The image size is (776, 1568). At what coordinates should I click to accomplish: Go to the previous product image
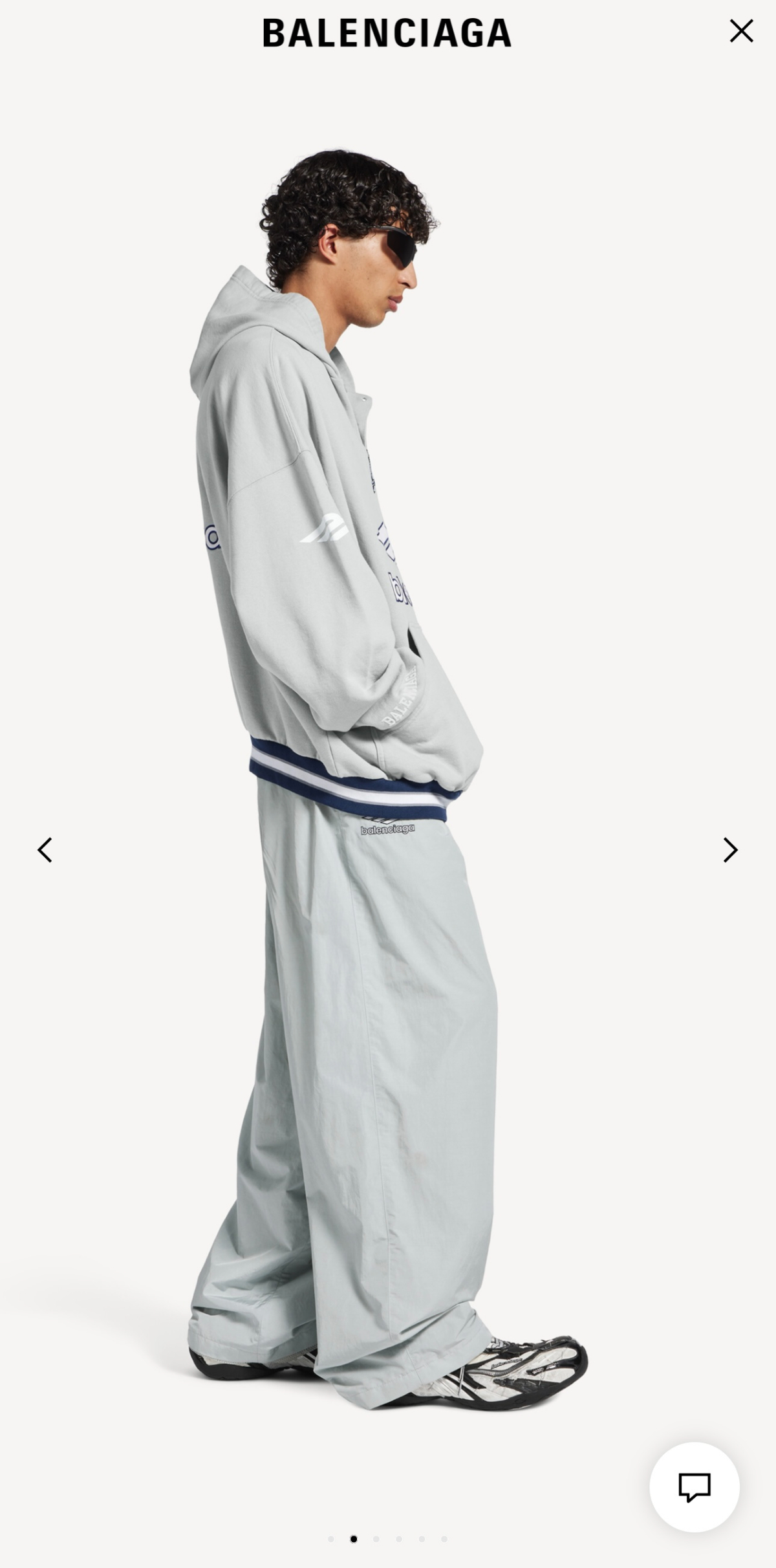tap(45, 850)
